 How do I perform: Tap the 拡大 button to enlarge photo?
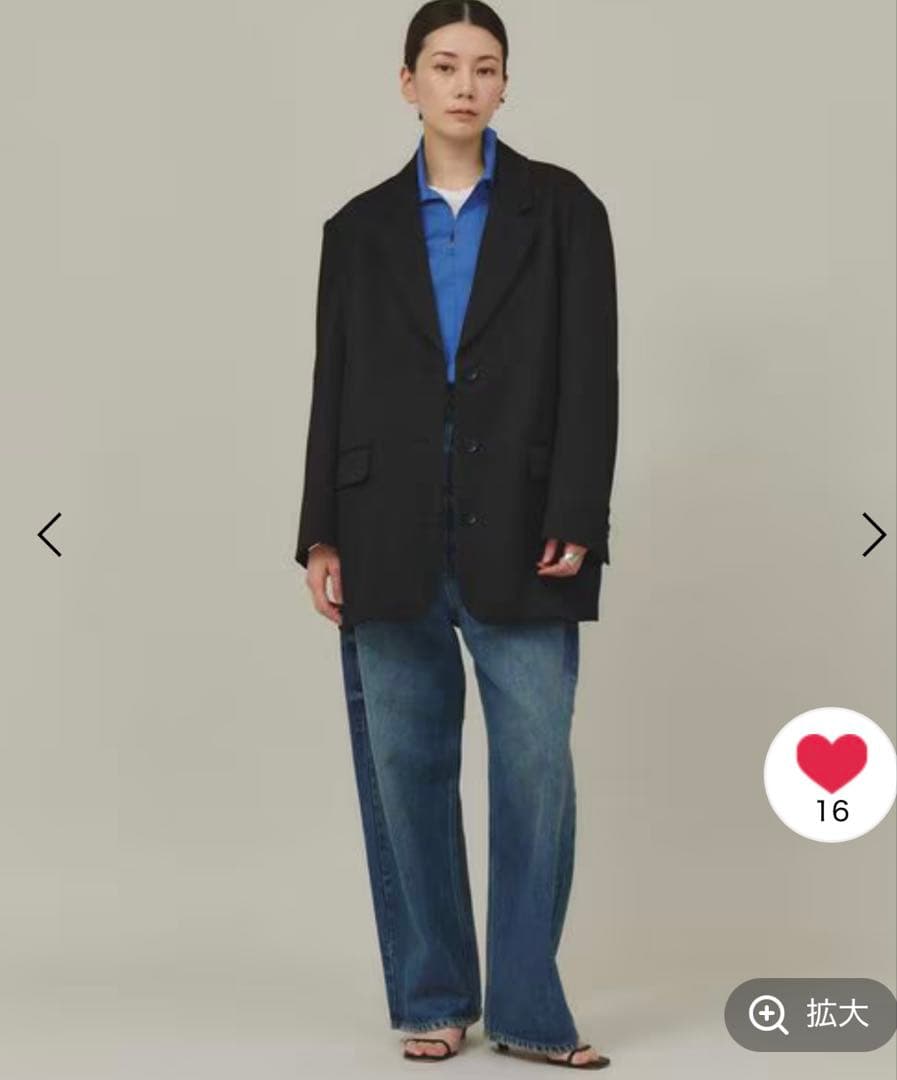(x=810, y=1014)
